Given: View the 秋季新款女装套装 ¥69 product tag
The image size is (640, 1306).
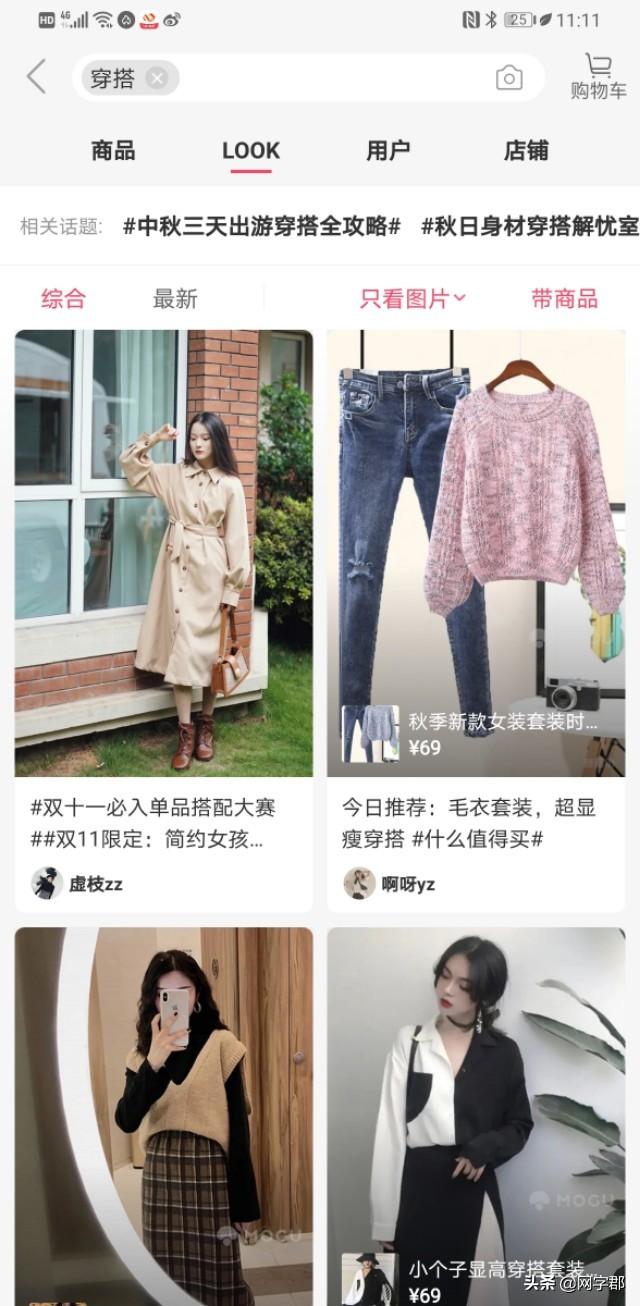Looking at the screenshot, I should 470,734.
